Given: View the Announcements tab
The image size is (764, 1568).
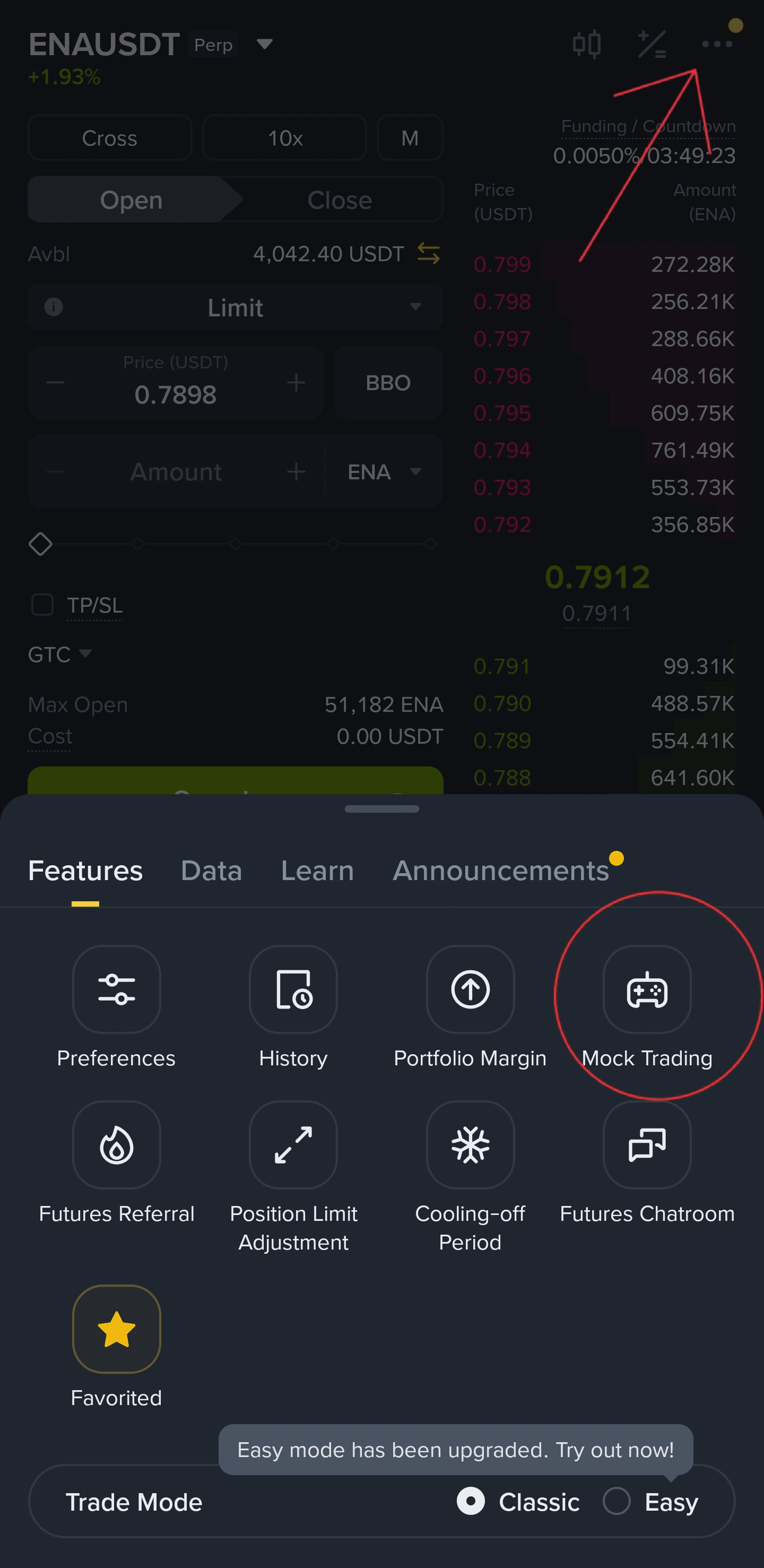Looking at the screenshot, I should click(501, 871).
